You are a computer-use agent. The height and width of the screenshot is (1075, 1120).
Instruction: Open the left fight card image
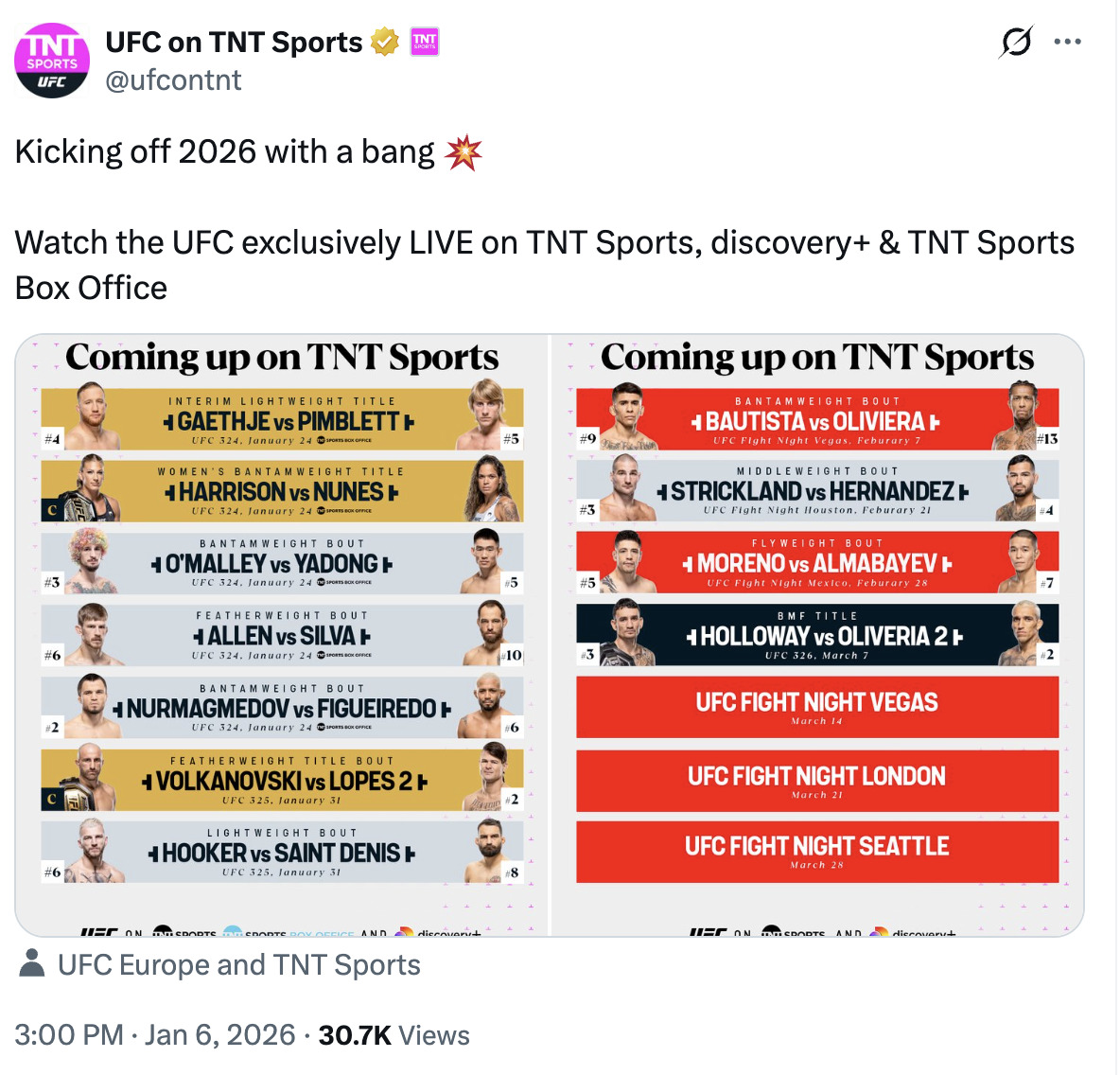pyautogui.click(x=282, y=634)
